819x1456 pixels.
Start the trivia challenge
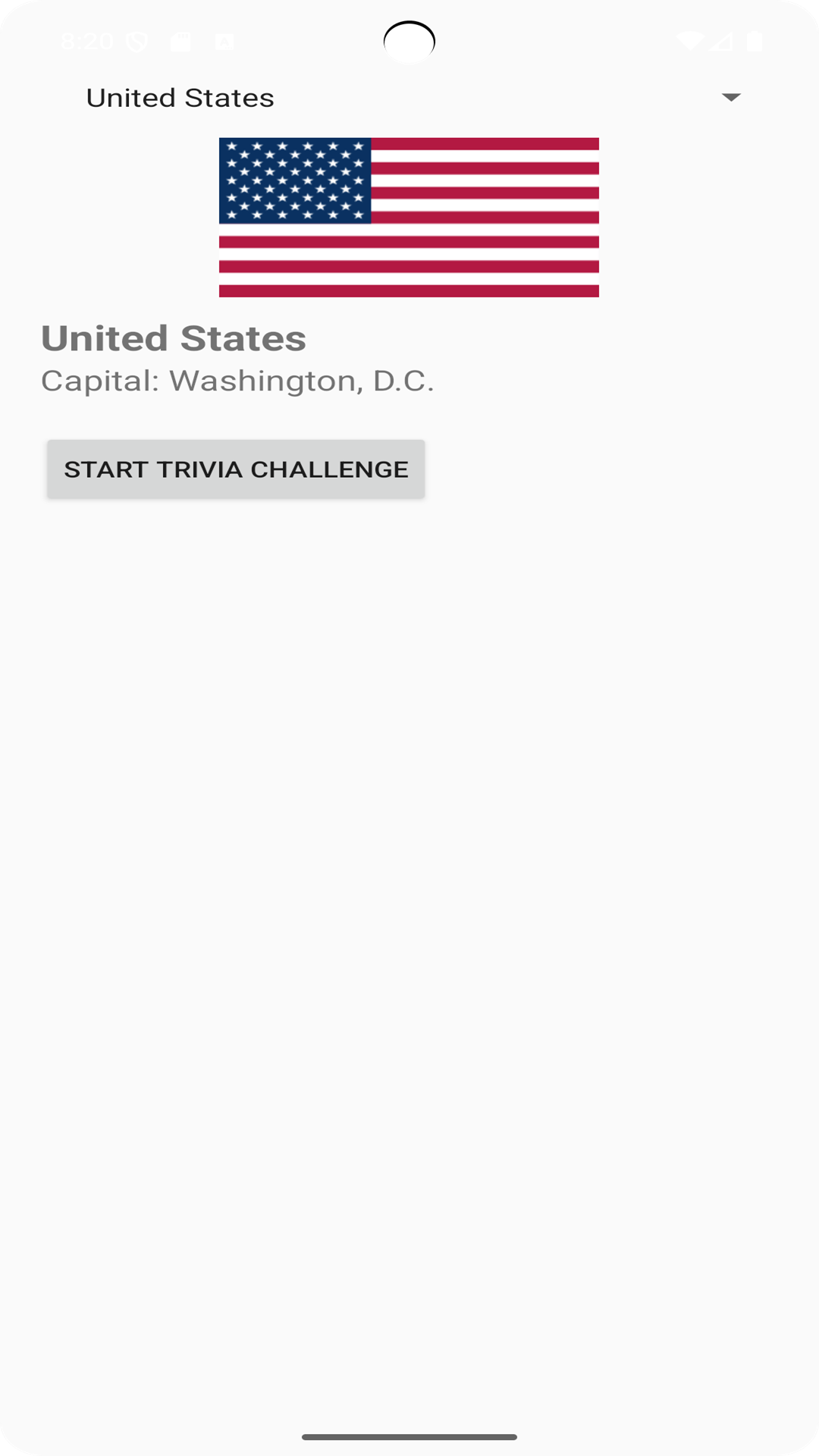(236, 469)
